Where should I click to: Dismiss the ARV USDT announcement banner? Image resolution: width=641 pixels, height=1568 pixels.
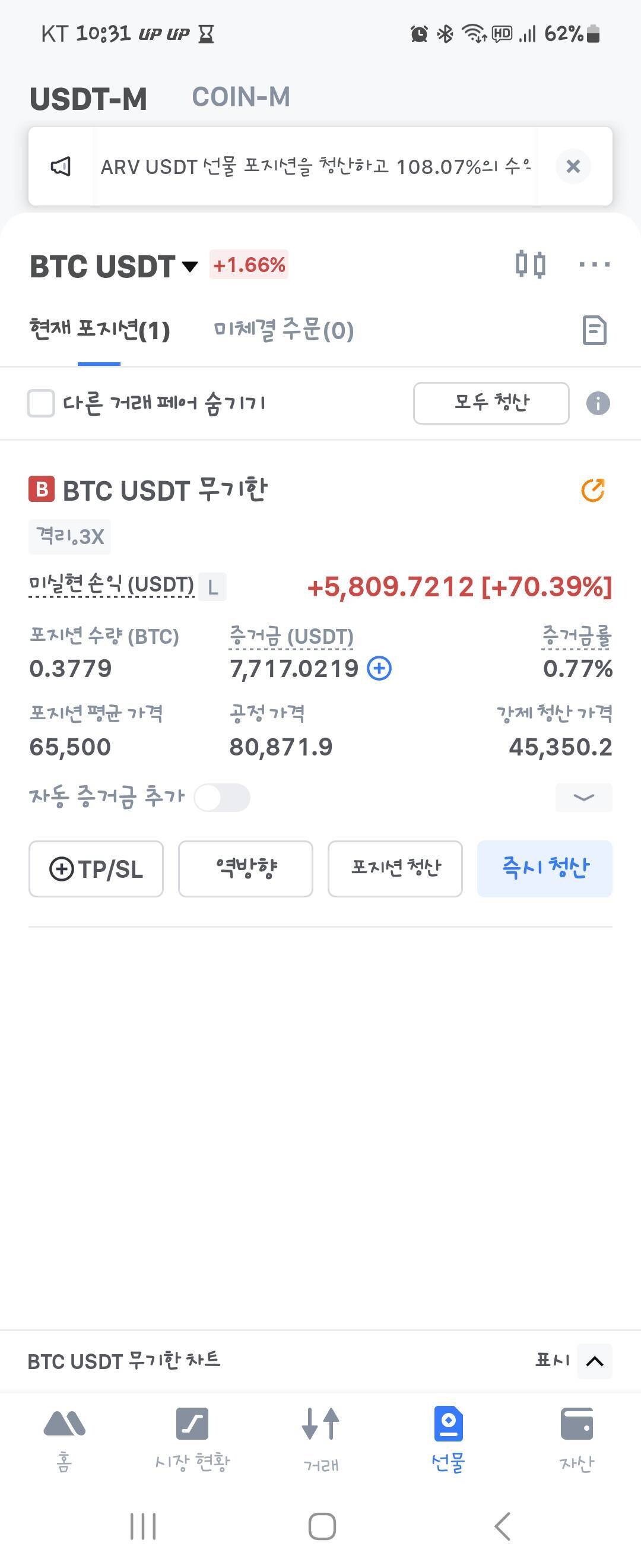pos(572,166)
